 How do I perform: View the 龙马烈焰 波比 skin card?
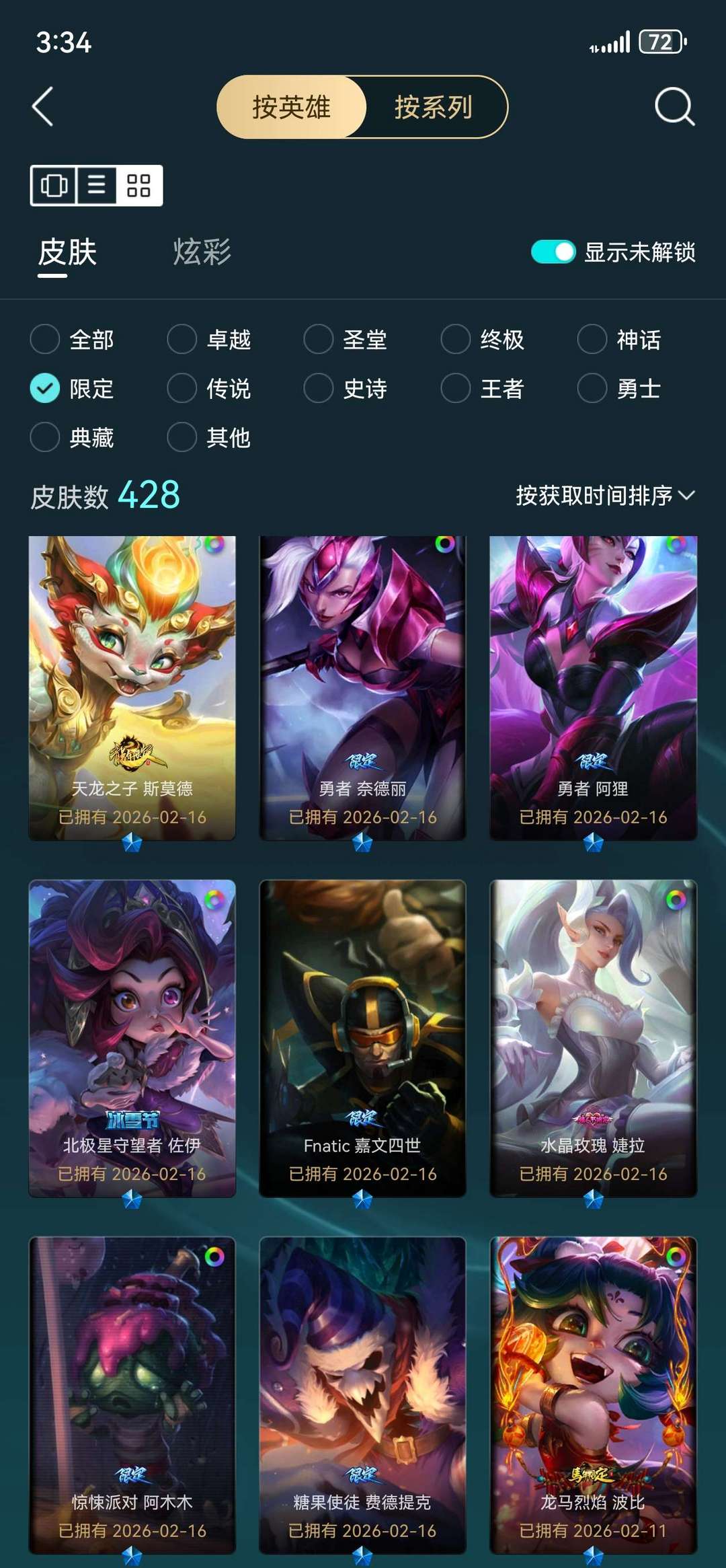594,1394
